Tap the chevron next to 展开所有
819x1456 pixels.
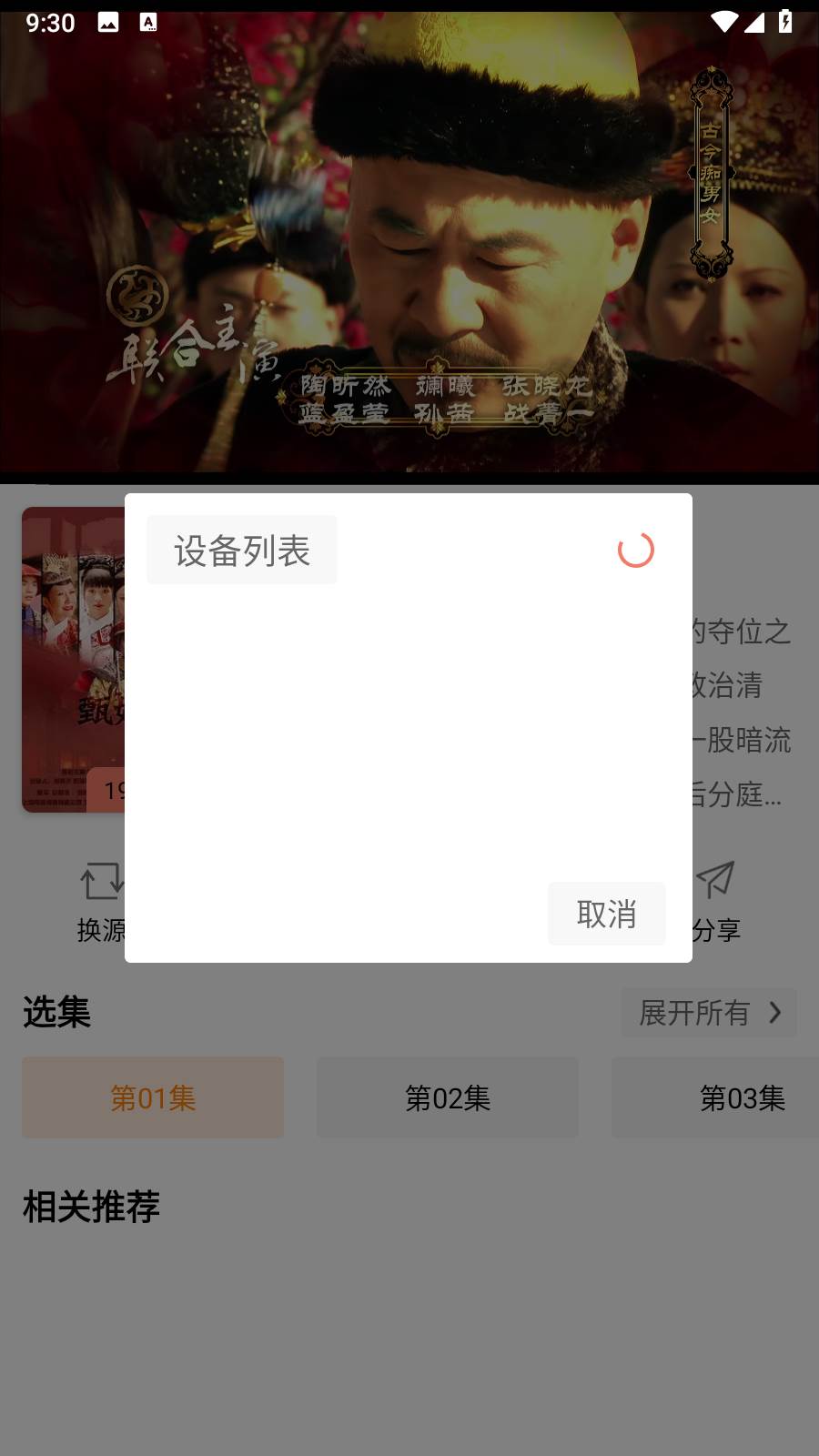pos(776,1013)
